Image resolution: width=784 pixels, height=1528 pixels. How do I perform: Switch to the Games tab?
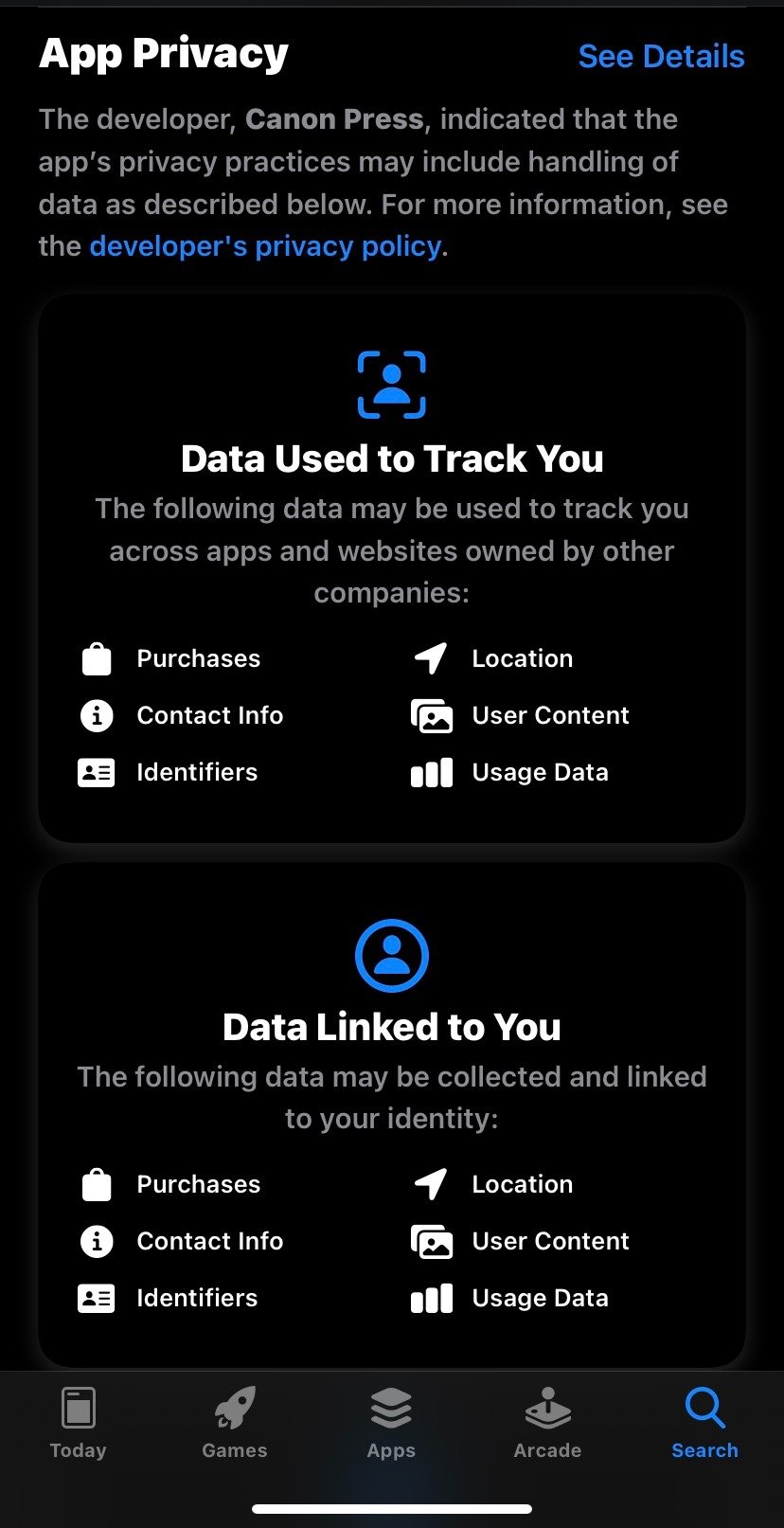(235, 1421)
